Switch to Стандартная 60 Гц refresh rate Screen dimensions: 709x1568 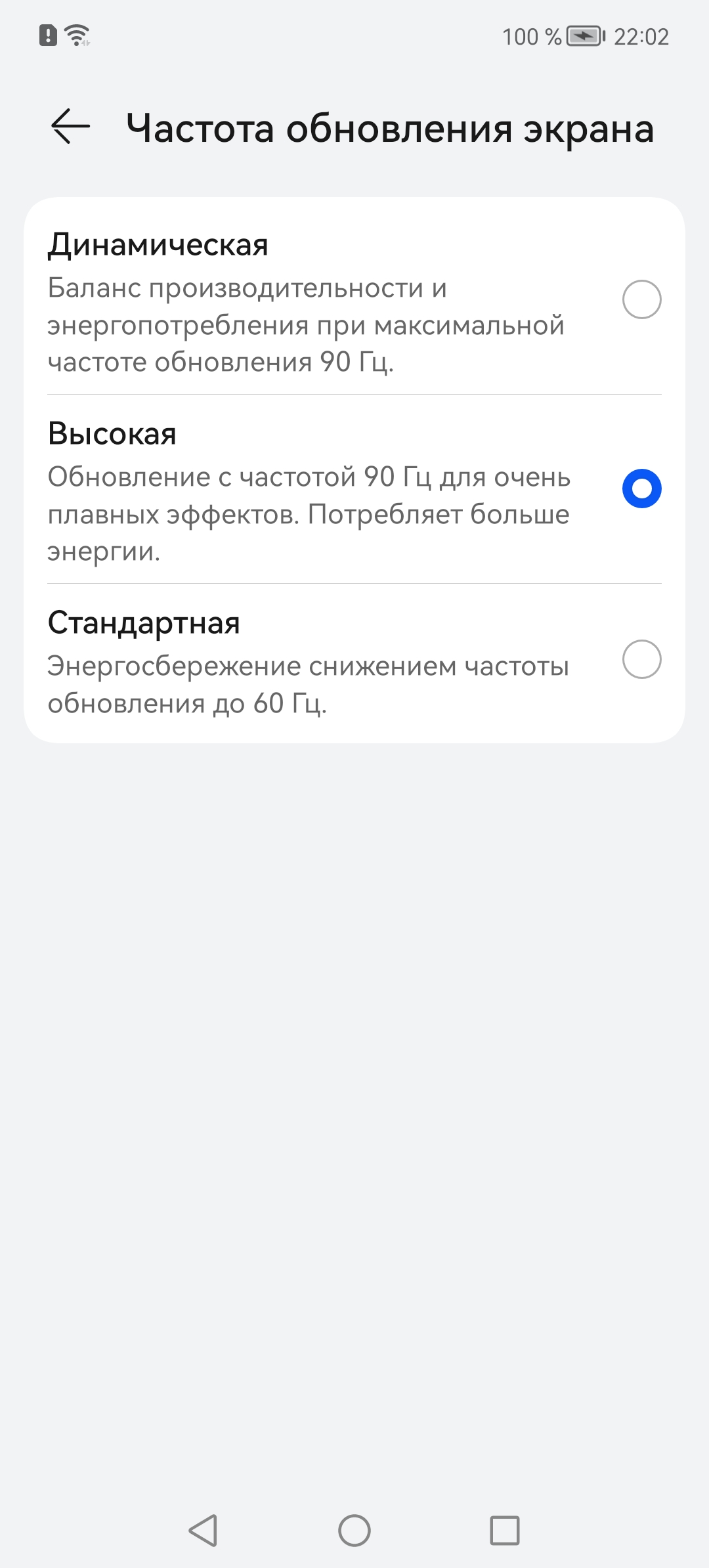tap(641, 659)
